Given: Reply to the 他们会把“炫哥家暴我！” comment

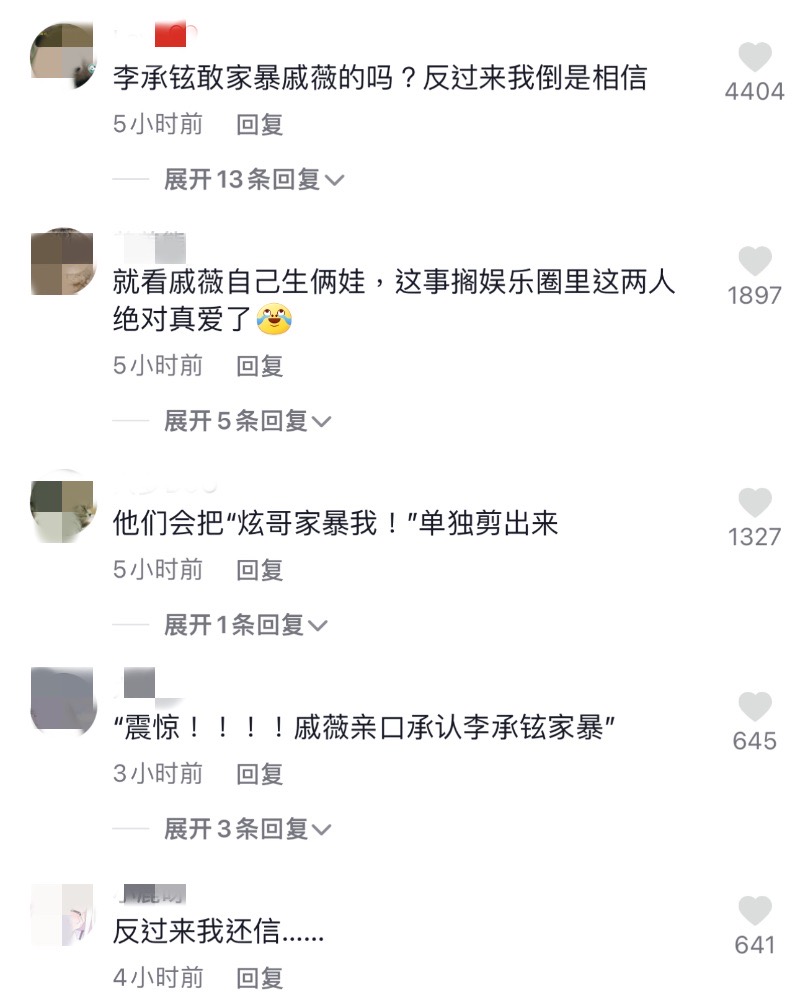Looking at the screenshot, I should point(260,570).
